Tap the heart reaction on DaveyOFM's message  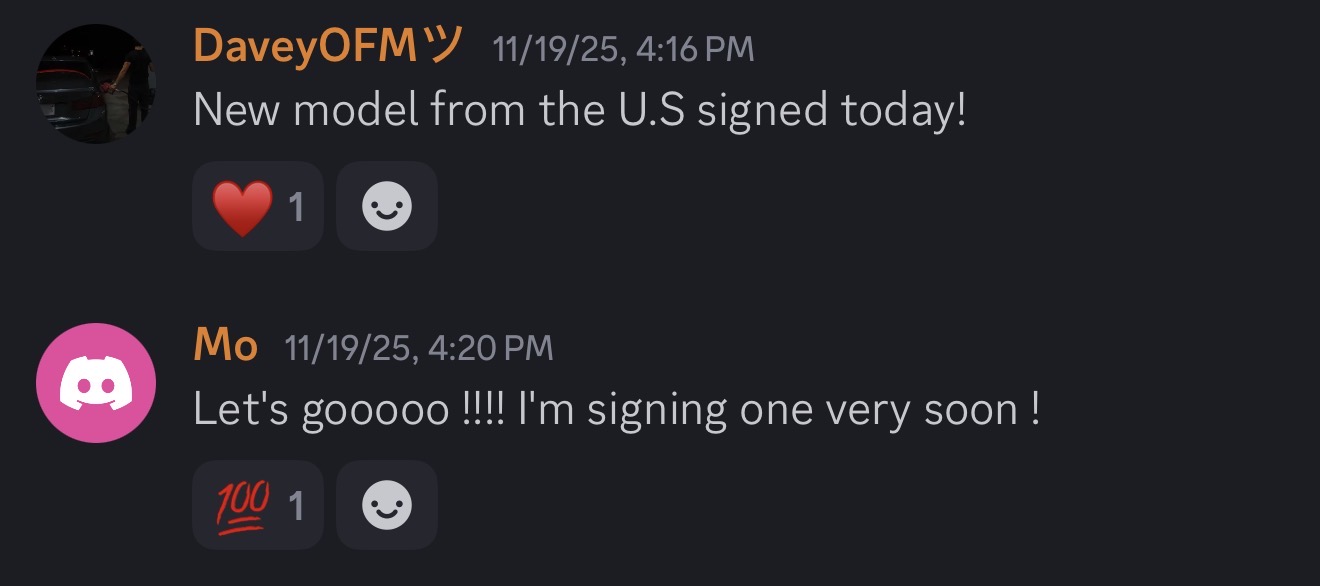coord(257,207)
